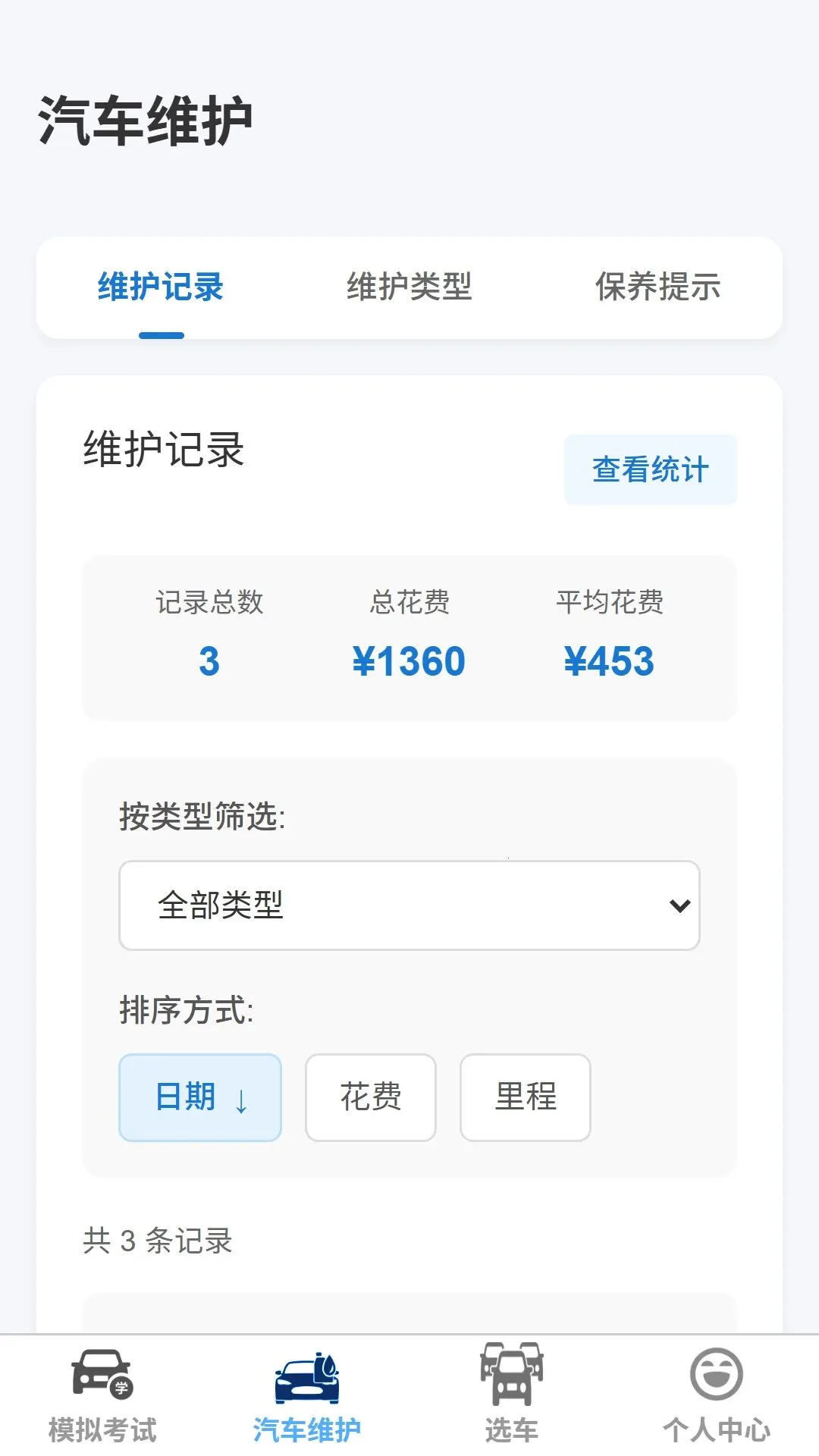Sort records by 里程
This screenshot has width=819, height=1456.
[526, 1097]
